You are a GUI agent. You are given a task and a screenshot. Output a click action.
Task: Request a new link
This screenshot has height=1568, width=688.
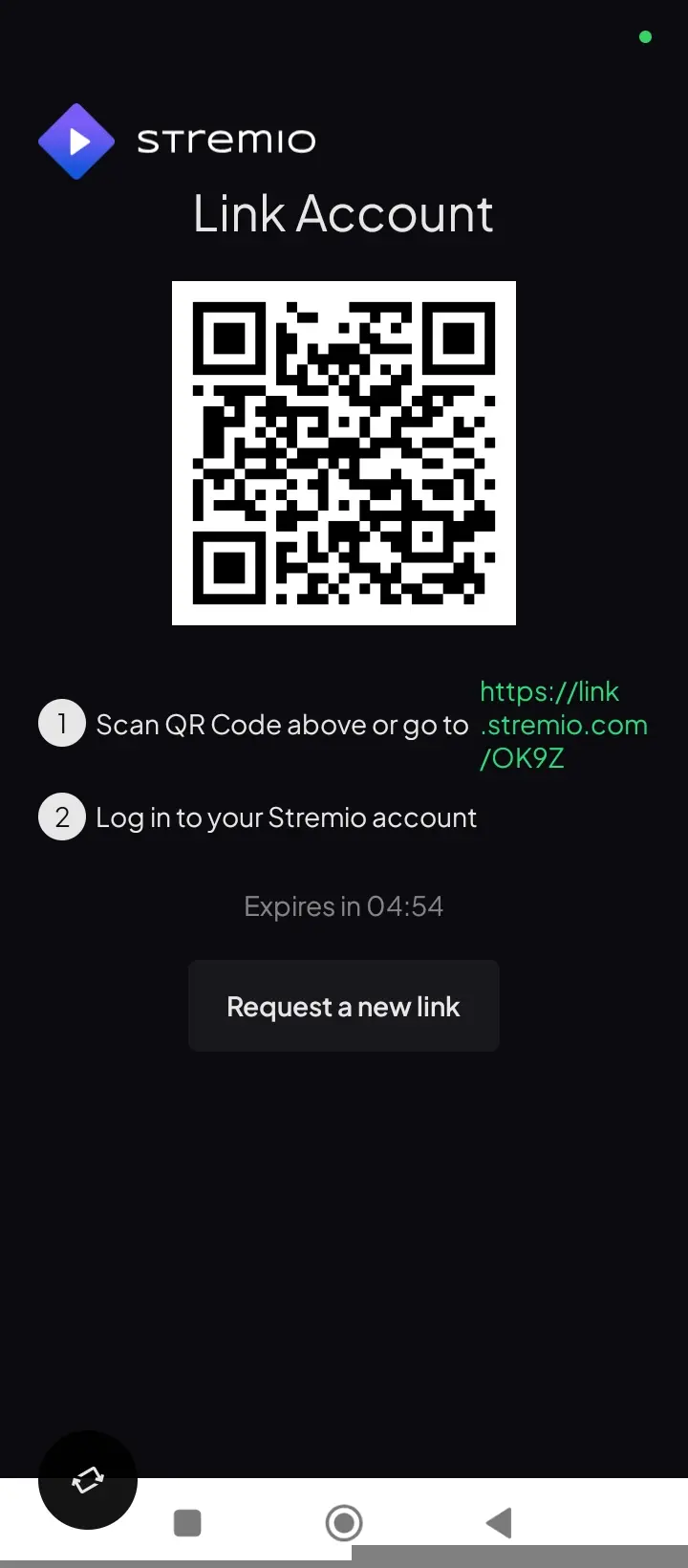[344, 1006]
